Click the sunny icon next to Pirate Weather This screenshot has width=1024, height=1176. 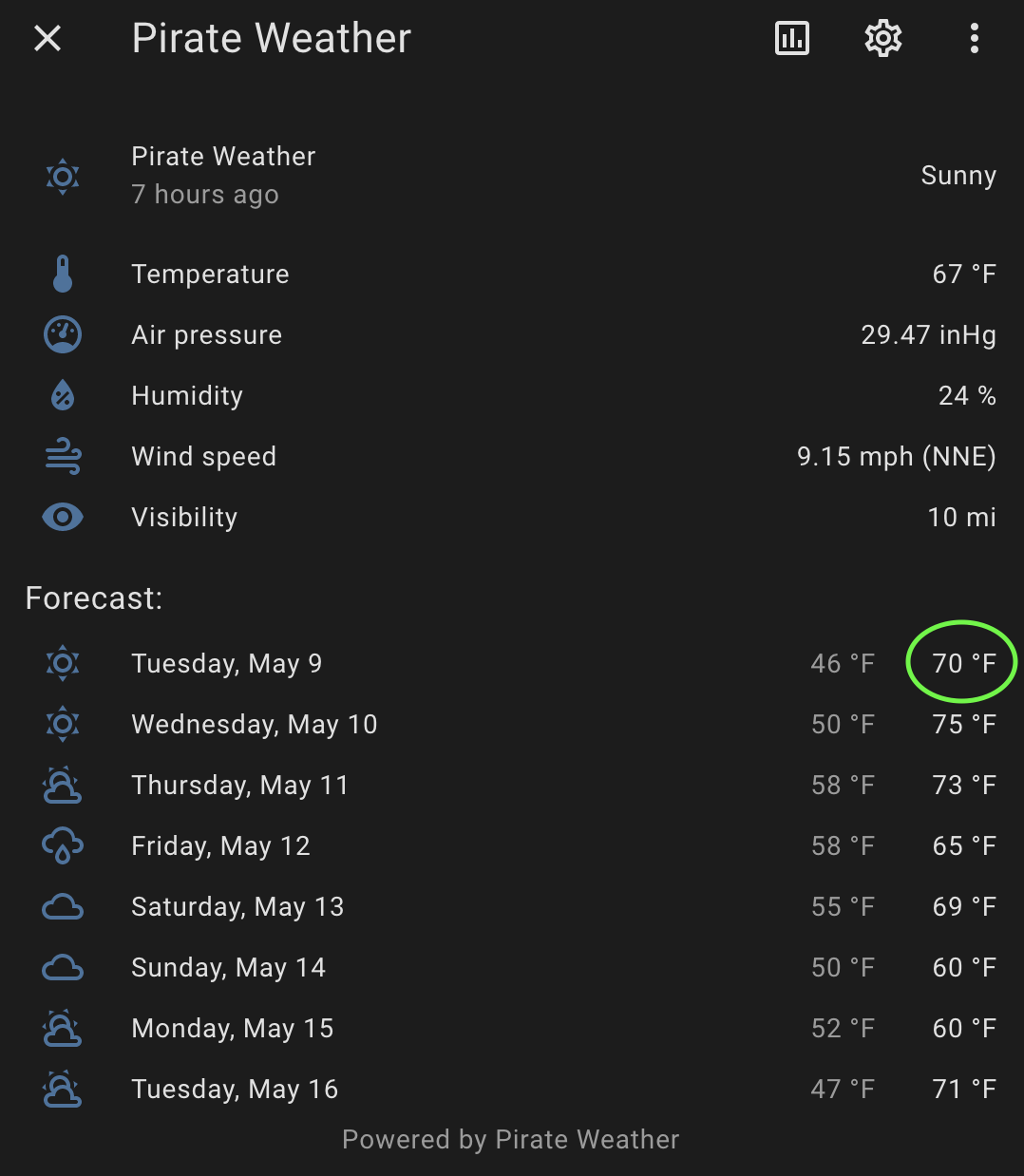pos(62,176)
